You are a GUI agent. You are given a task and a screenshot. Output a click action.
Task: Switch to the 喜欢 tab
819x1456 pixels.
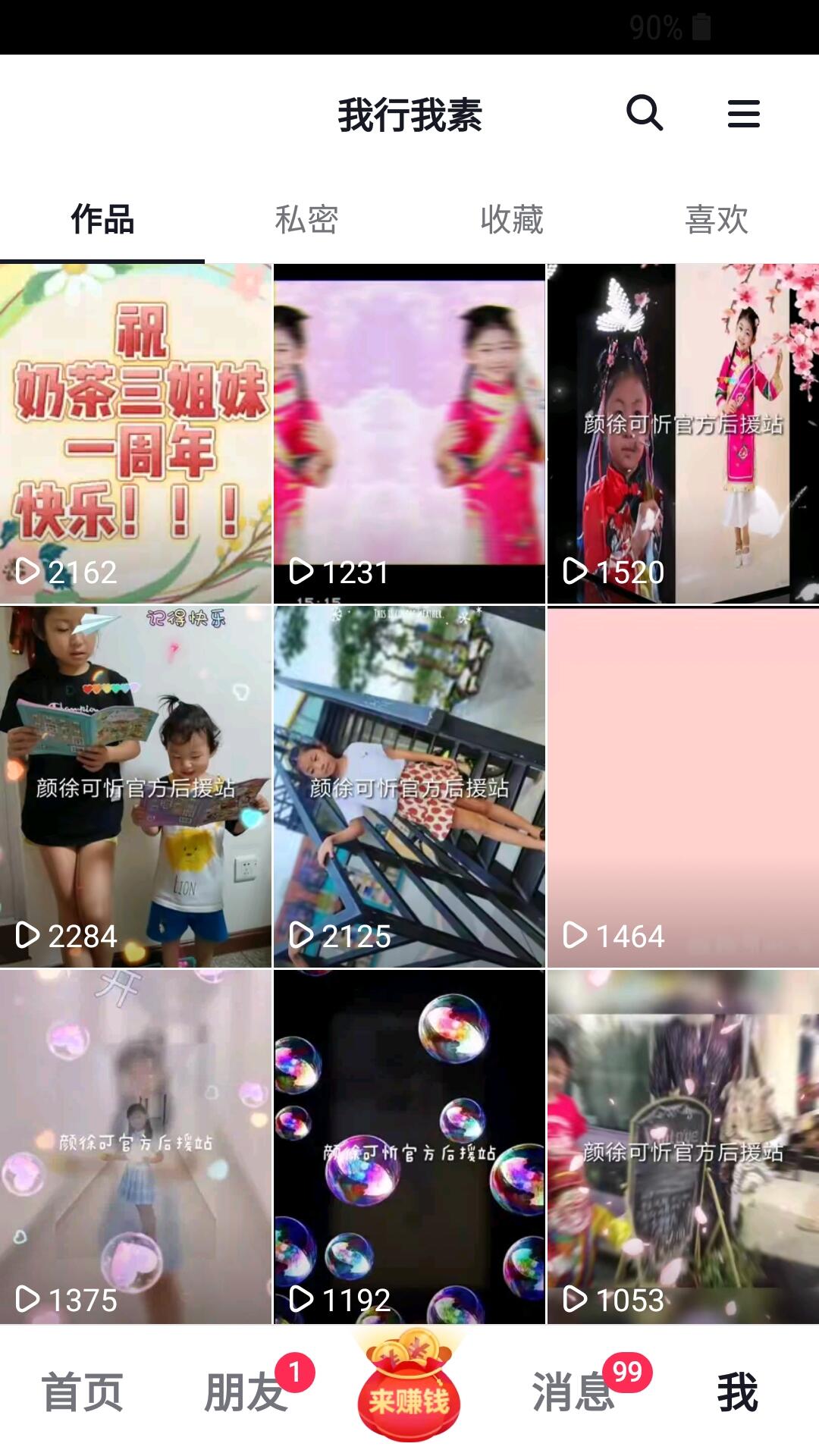coord(717,220)
